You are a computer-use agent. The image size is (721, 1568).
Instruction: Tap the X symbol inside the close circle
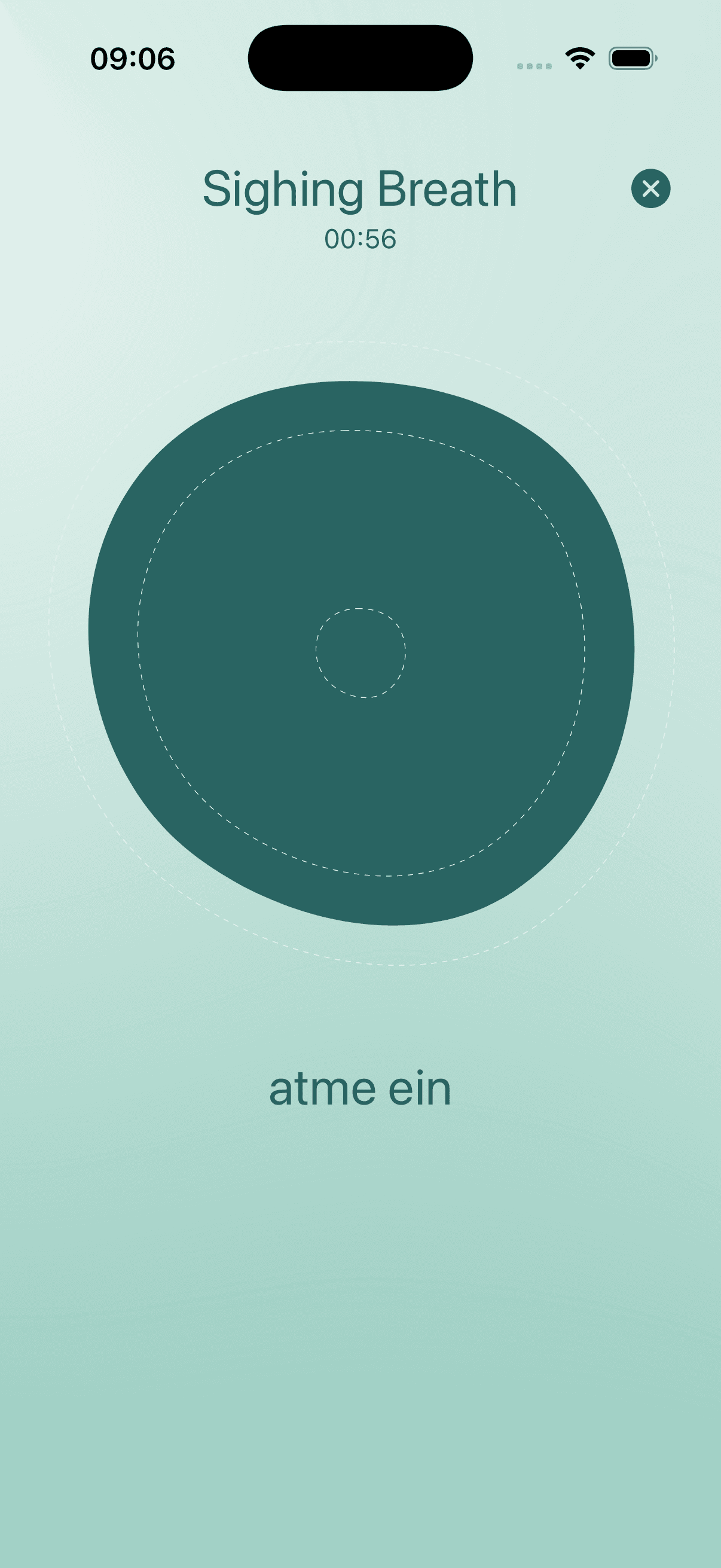[x=650, y=190]
